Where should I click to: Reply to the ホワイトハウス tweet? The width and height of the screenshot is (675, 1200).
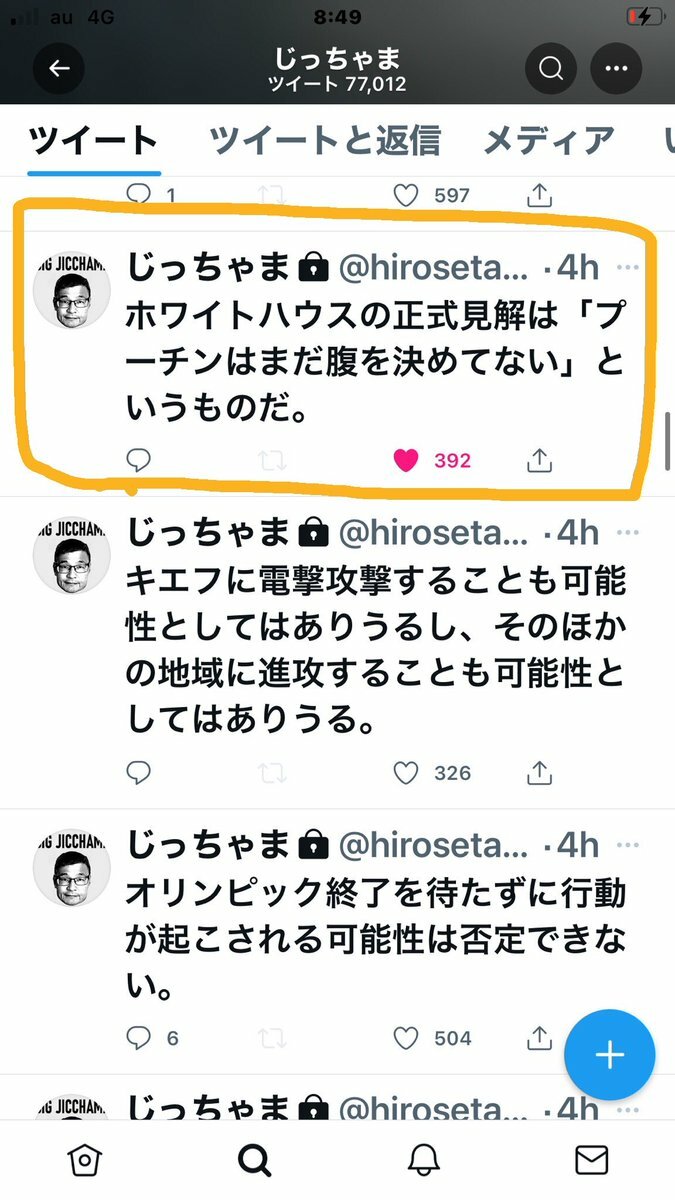click(x=139, y=460)
